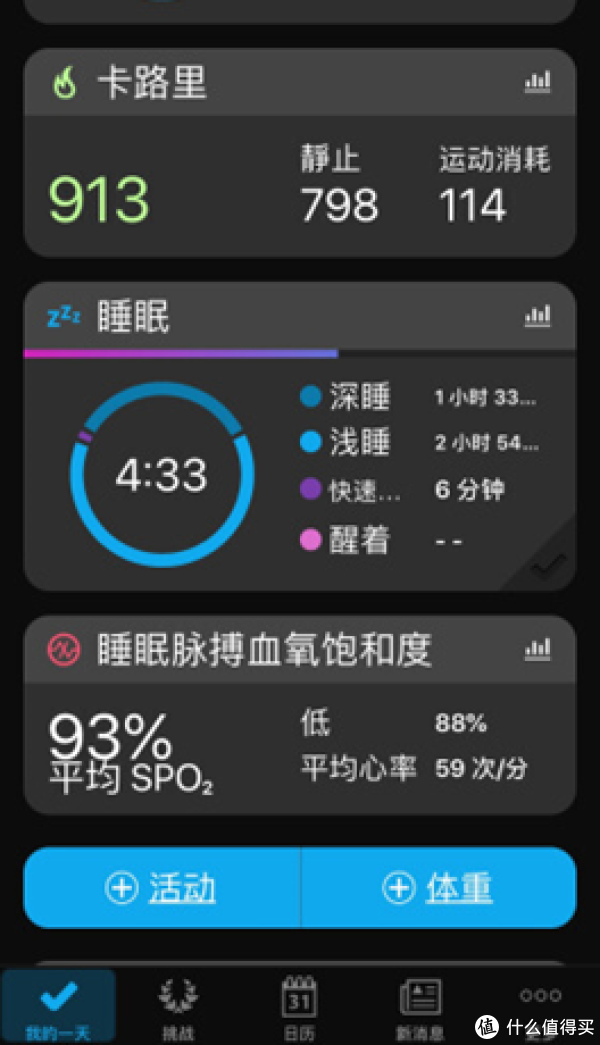Switch to the 挑战 challenges tab
The image size is (600, 1045).
tap(178, 1005)
